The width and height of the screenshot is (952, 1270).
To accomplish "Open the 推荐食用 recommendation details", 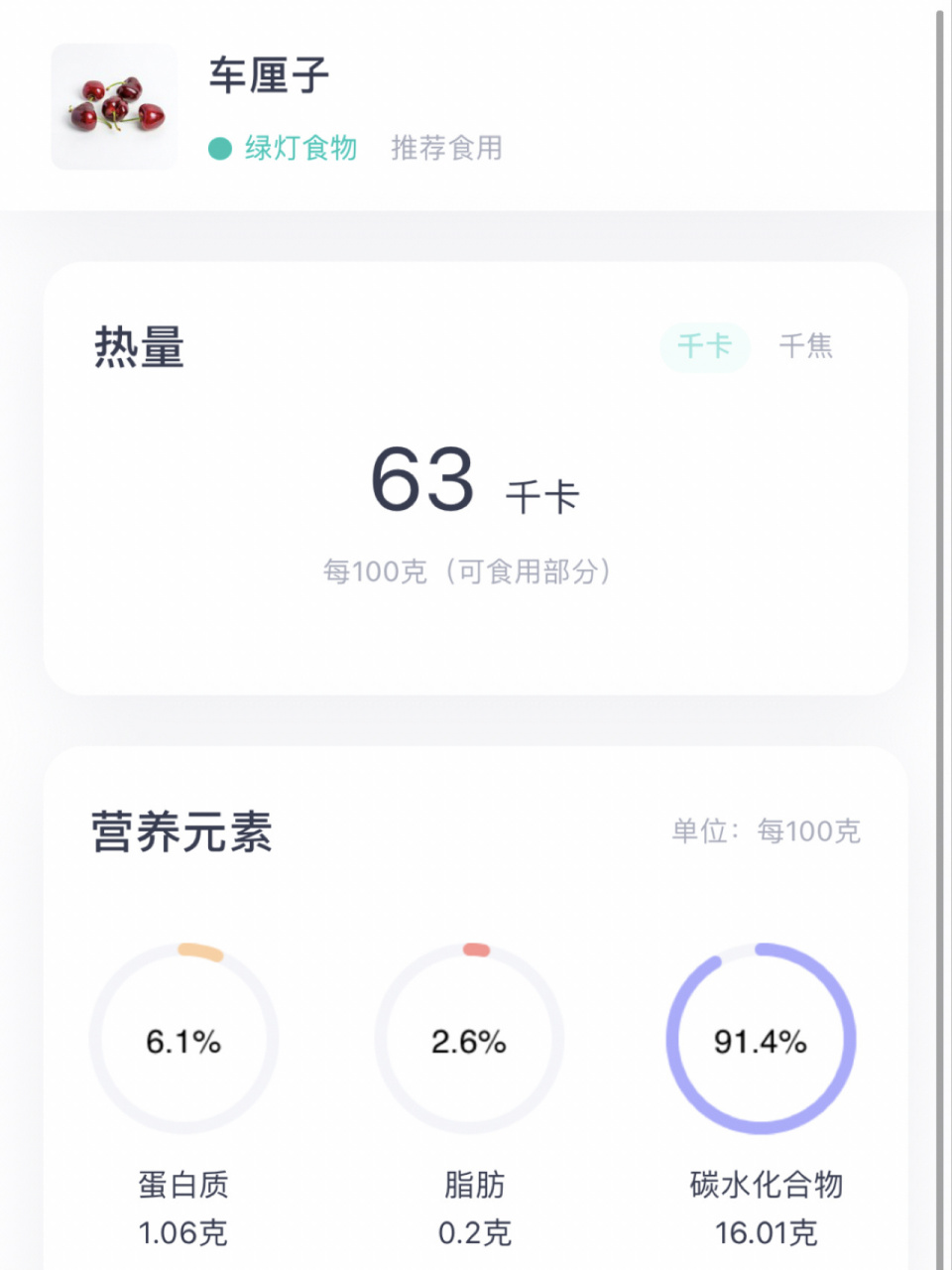I will tap(445, 148).
